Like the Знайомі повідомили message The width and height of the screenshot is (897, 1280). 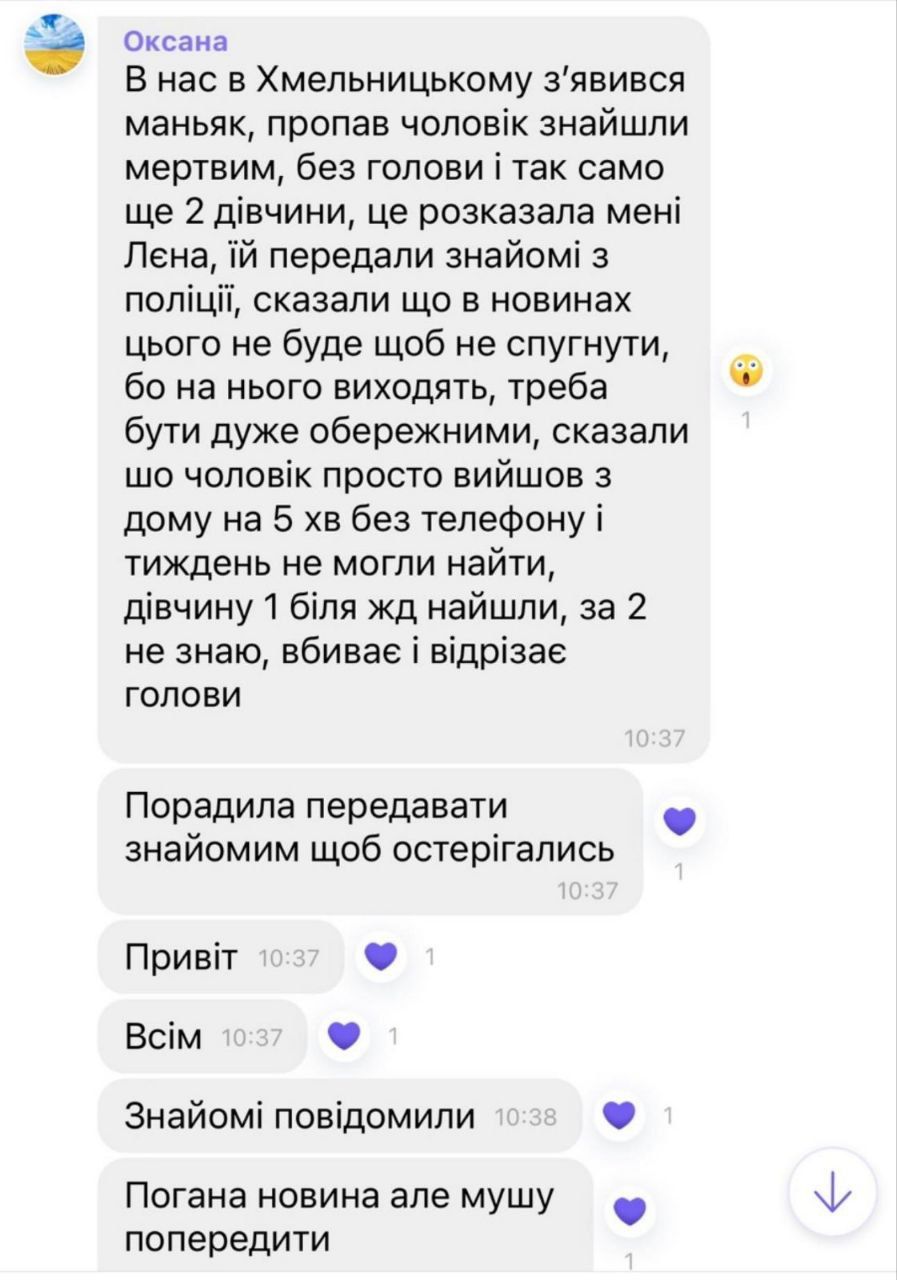(621, 1114)
